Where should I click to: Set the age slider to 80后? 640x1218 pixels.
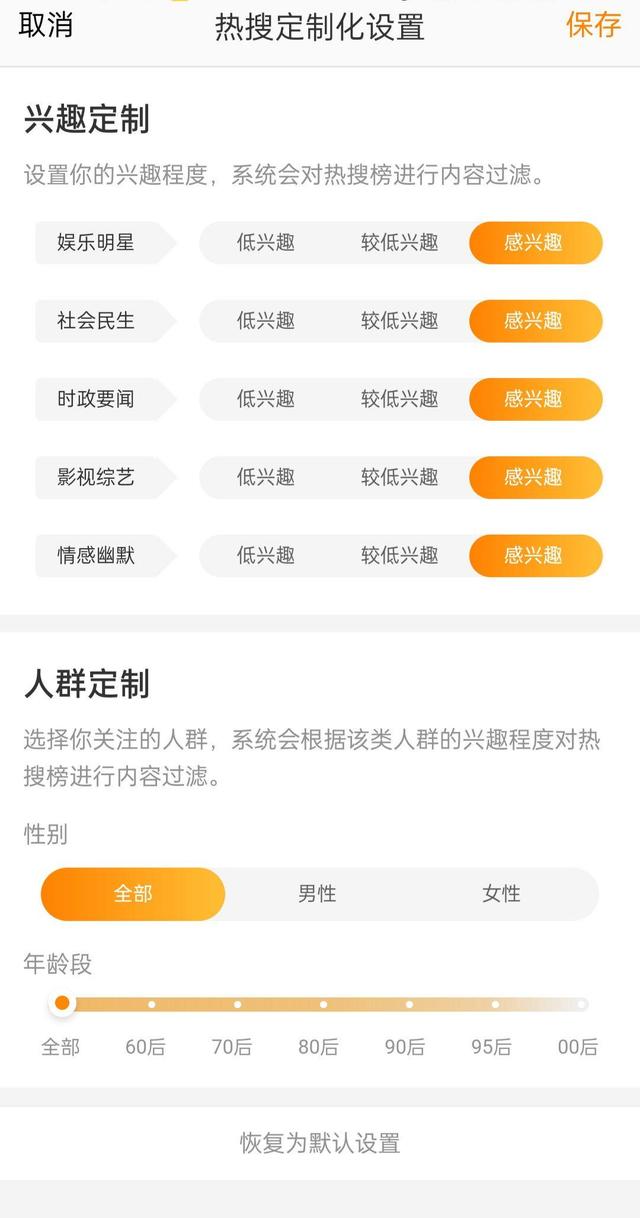coord(323,1004)
